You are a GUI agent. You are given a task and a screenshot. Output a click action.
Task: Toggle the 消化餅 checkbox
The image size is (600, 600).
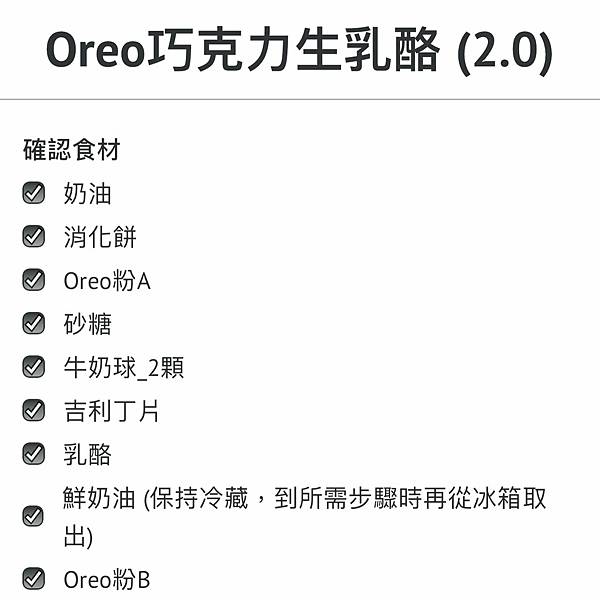[34, 237]
